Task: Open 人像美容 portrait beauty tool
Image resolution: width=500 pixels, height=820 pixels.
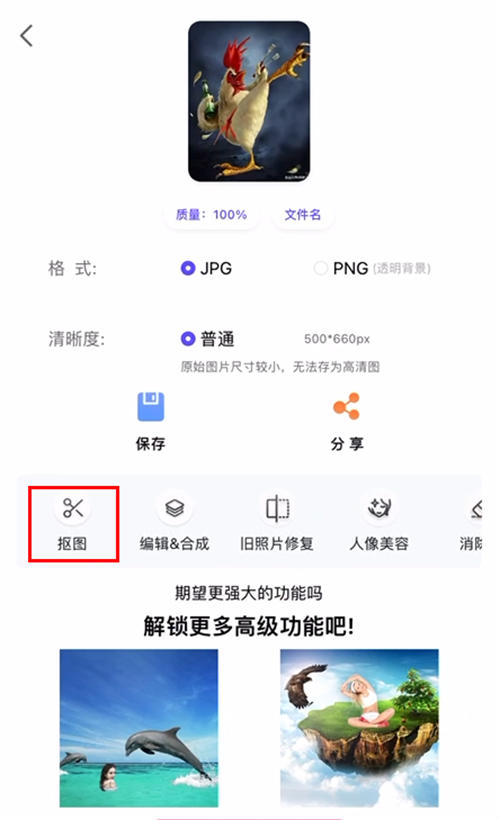Action: [x=379, y=523]
